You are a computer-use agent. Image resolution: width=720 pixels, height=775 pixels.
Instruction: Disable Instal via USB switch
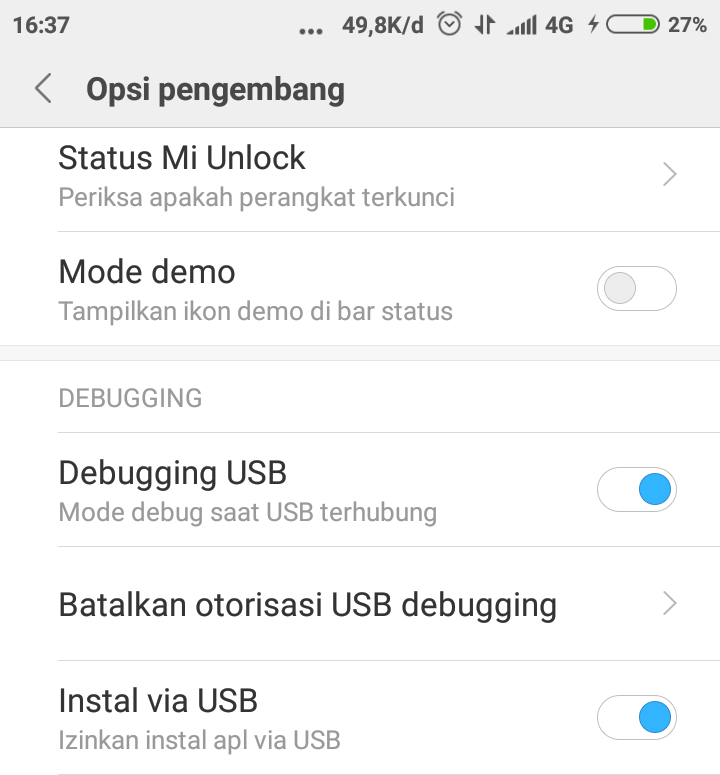(636, 717)
